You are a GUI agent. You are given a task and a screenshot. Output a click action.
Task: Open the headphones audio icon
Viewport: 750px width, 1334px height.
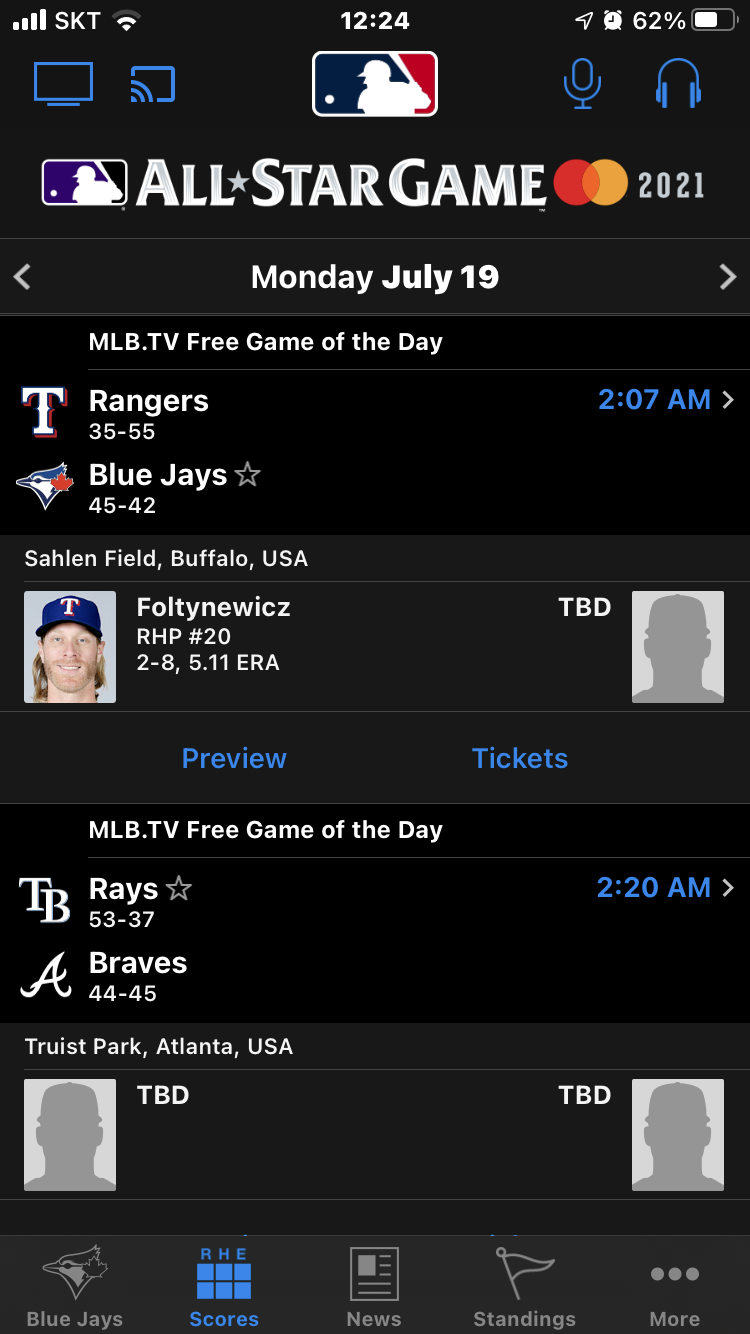pos(677,84)
